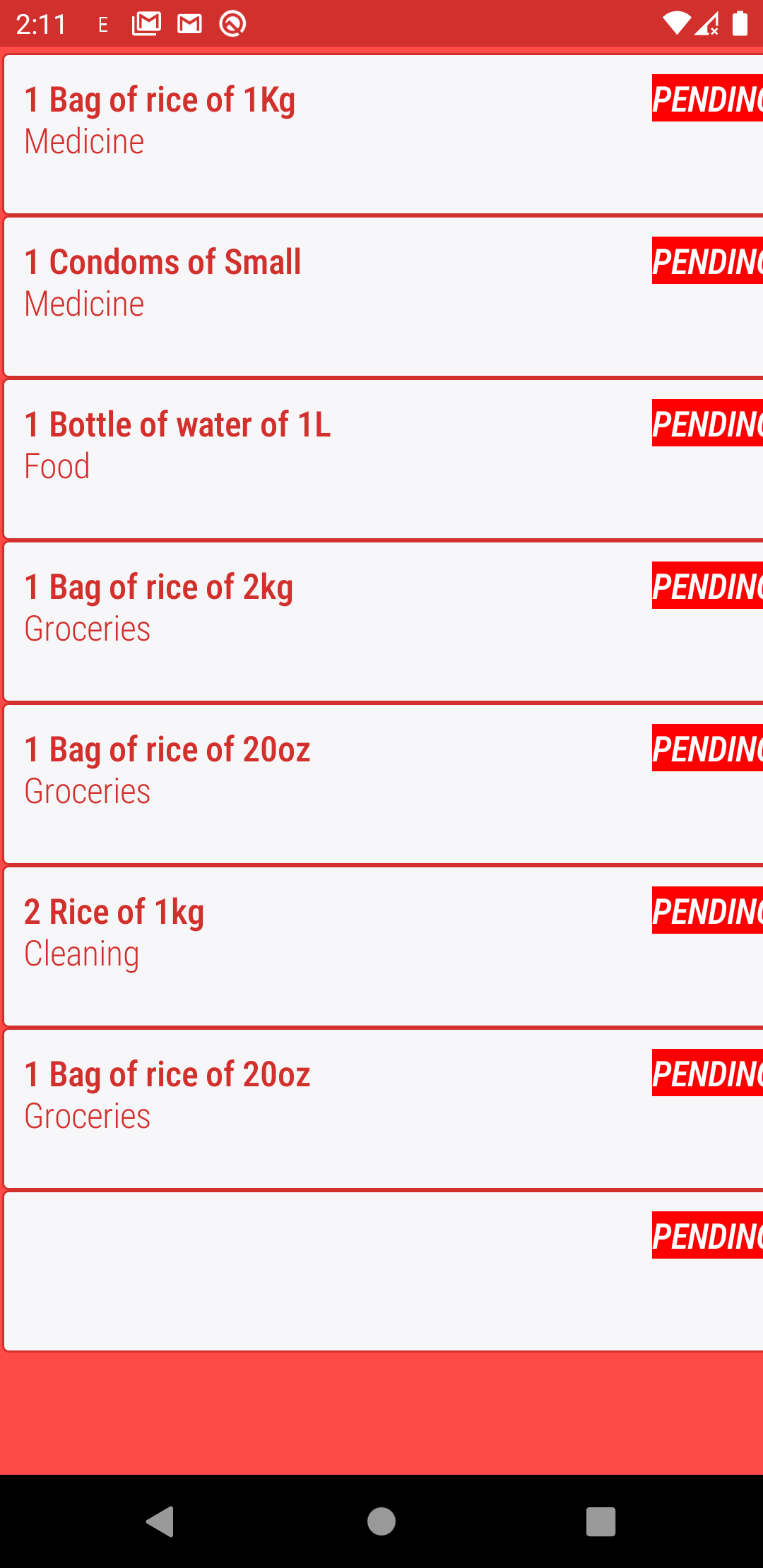Viewport: 763px width, 1568px height.
Task: Tap the 2 Rice of 1kg Cleaning card
Action: coord(381,946)
